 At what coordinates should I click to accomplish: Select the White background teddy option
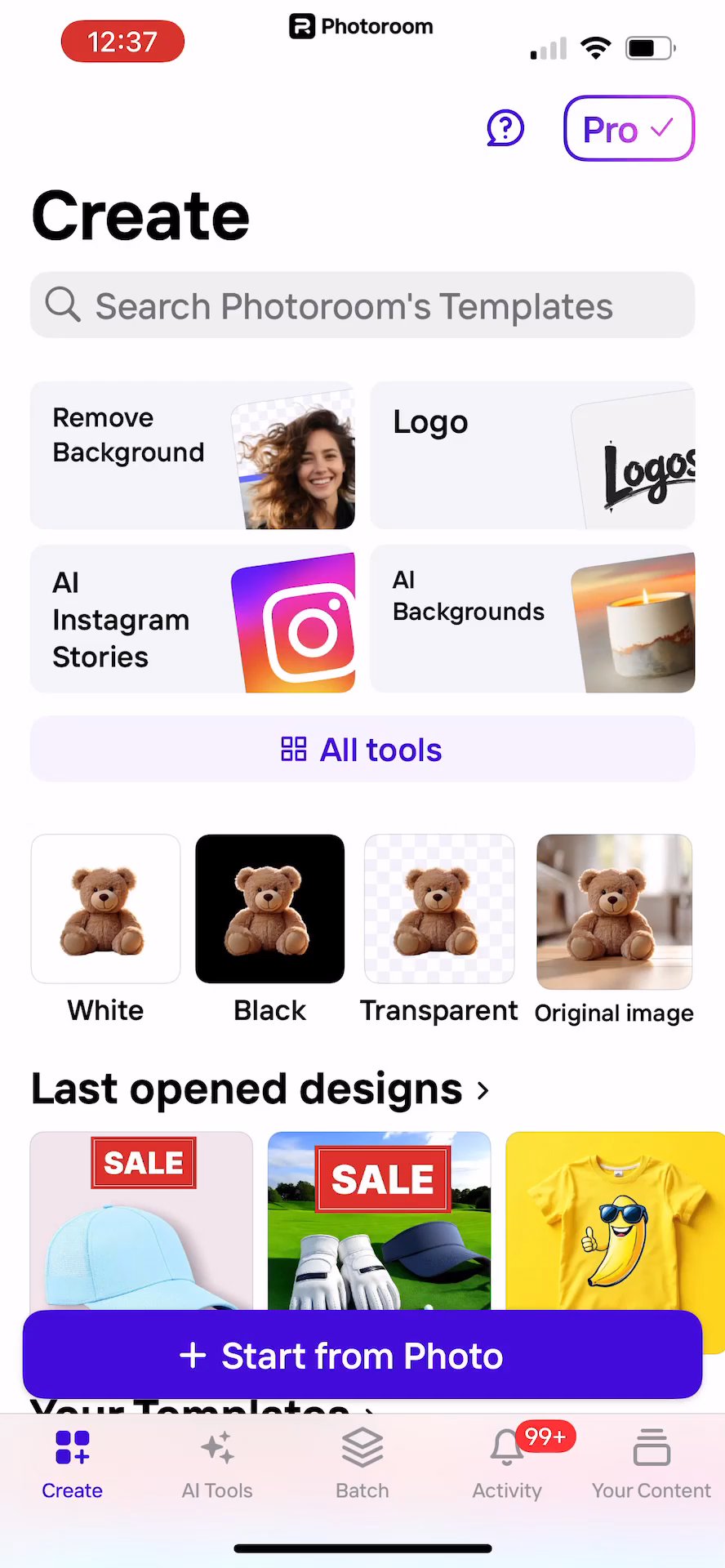(x=105, y=909)
